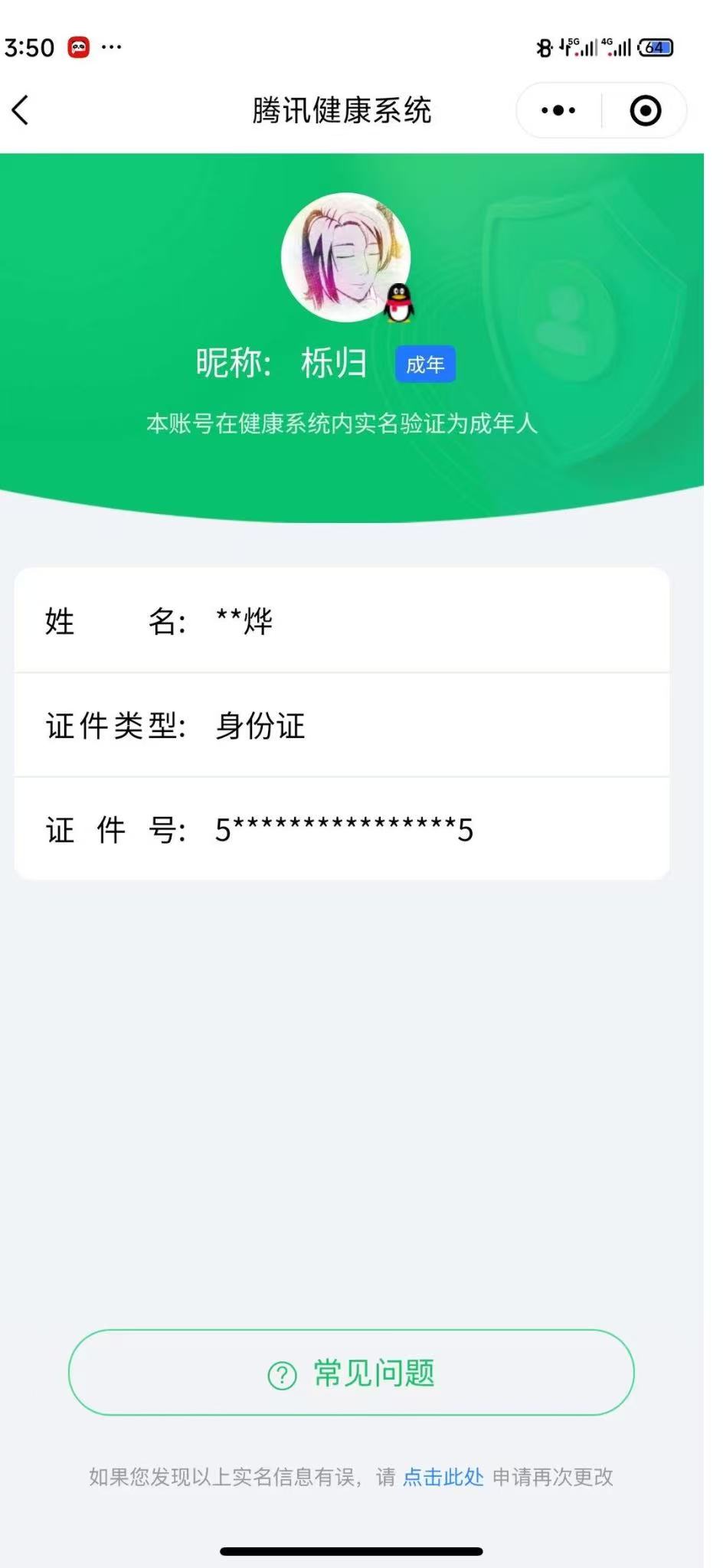Tap the 点击此处 link to request changes

tap(443, 1477)
